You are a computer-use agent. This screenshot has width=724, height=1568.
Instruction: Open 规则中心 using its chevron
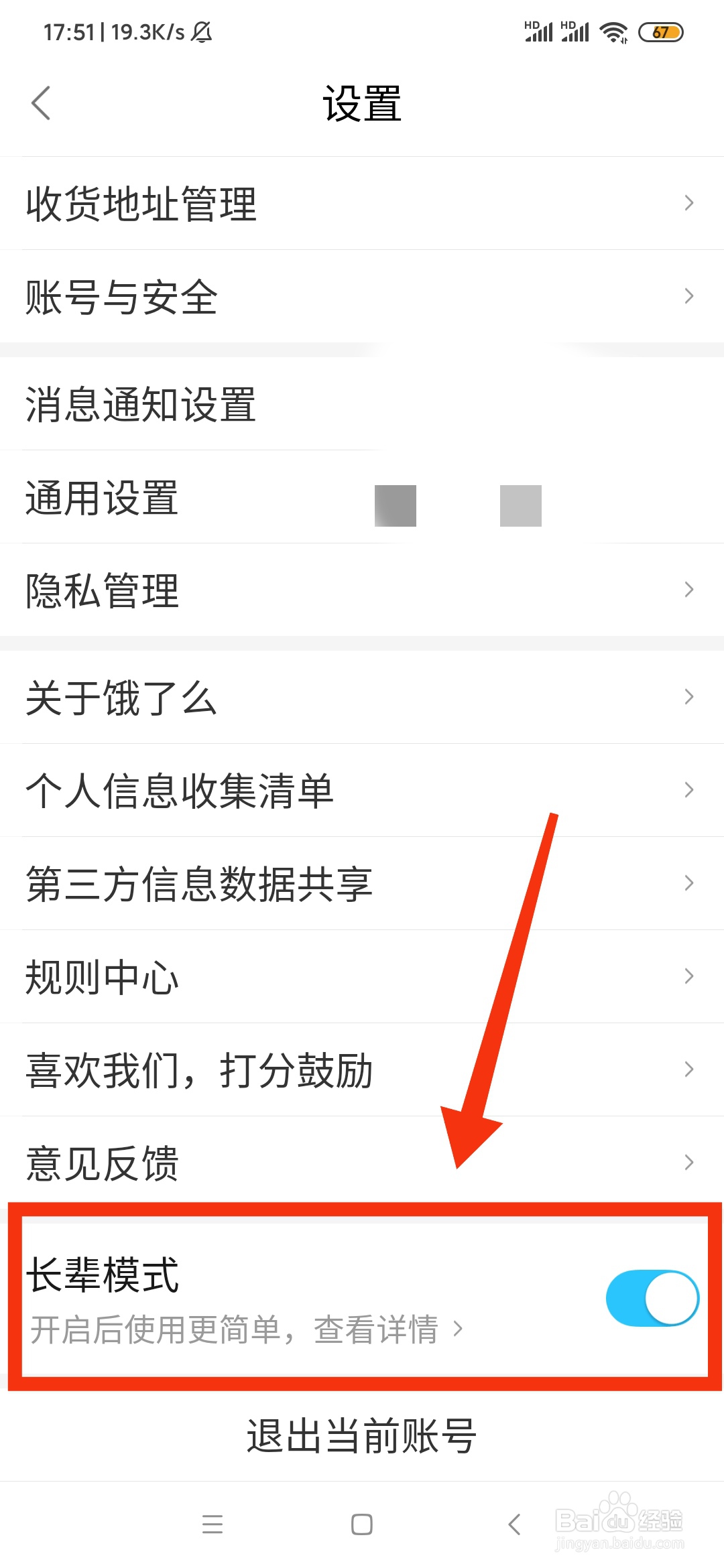coord(688,976)
